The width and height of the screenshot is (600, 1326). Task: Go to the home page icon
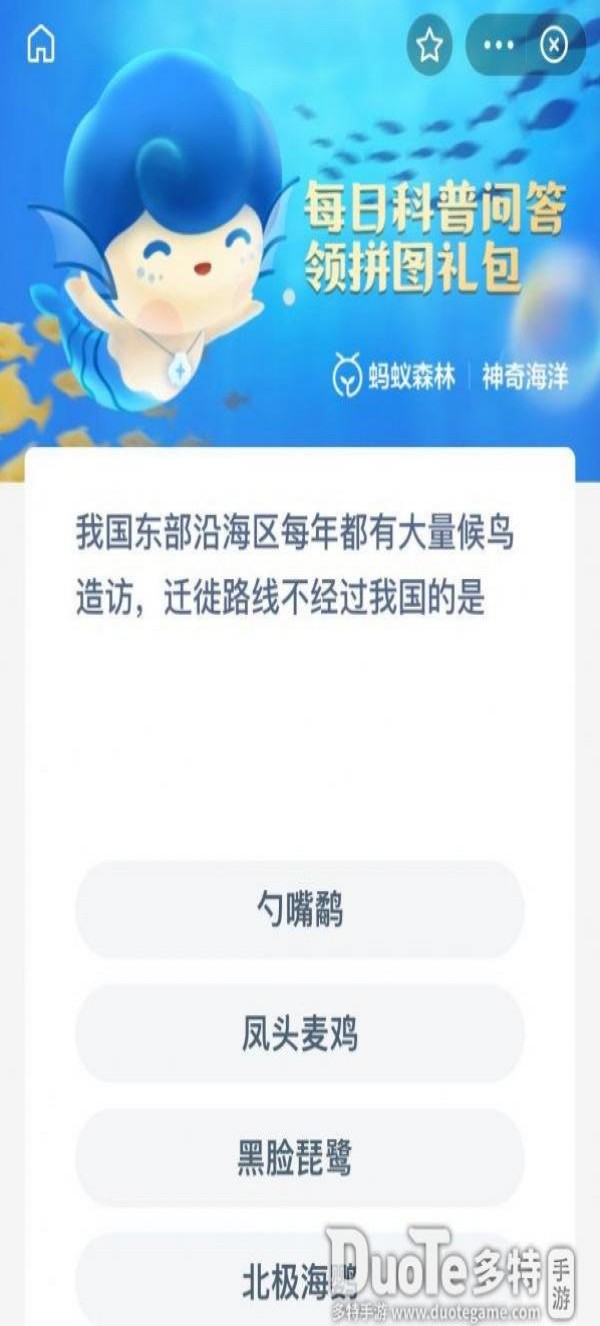[41, 45]
